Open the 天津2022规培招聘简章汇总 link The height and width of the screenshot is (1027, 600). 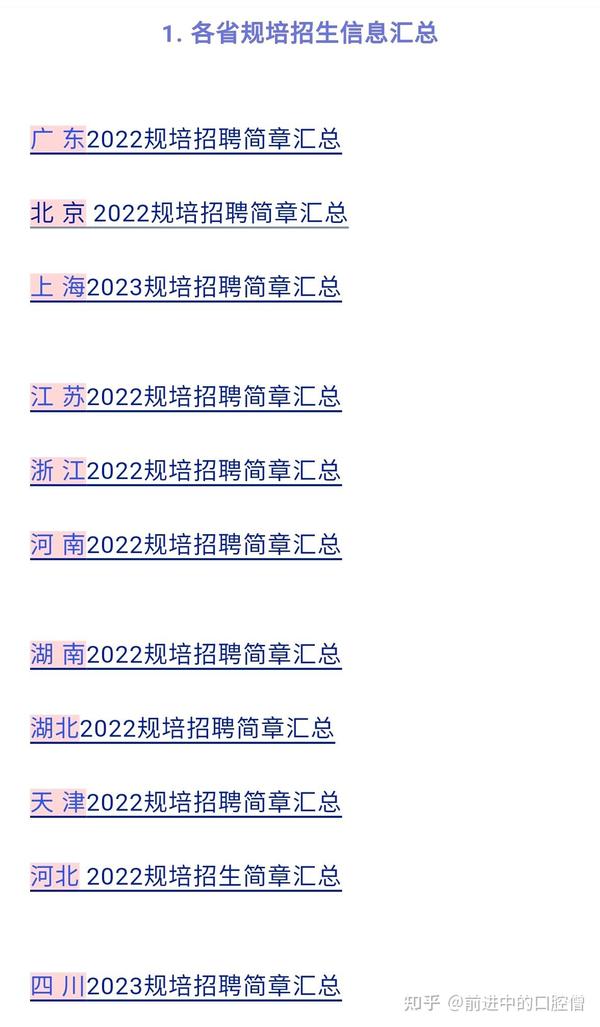pos(186,802)
